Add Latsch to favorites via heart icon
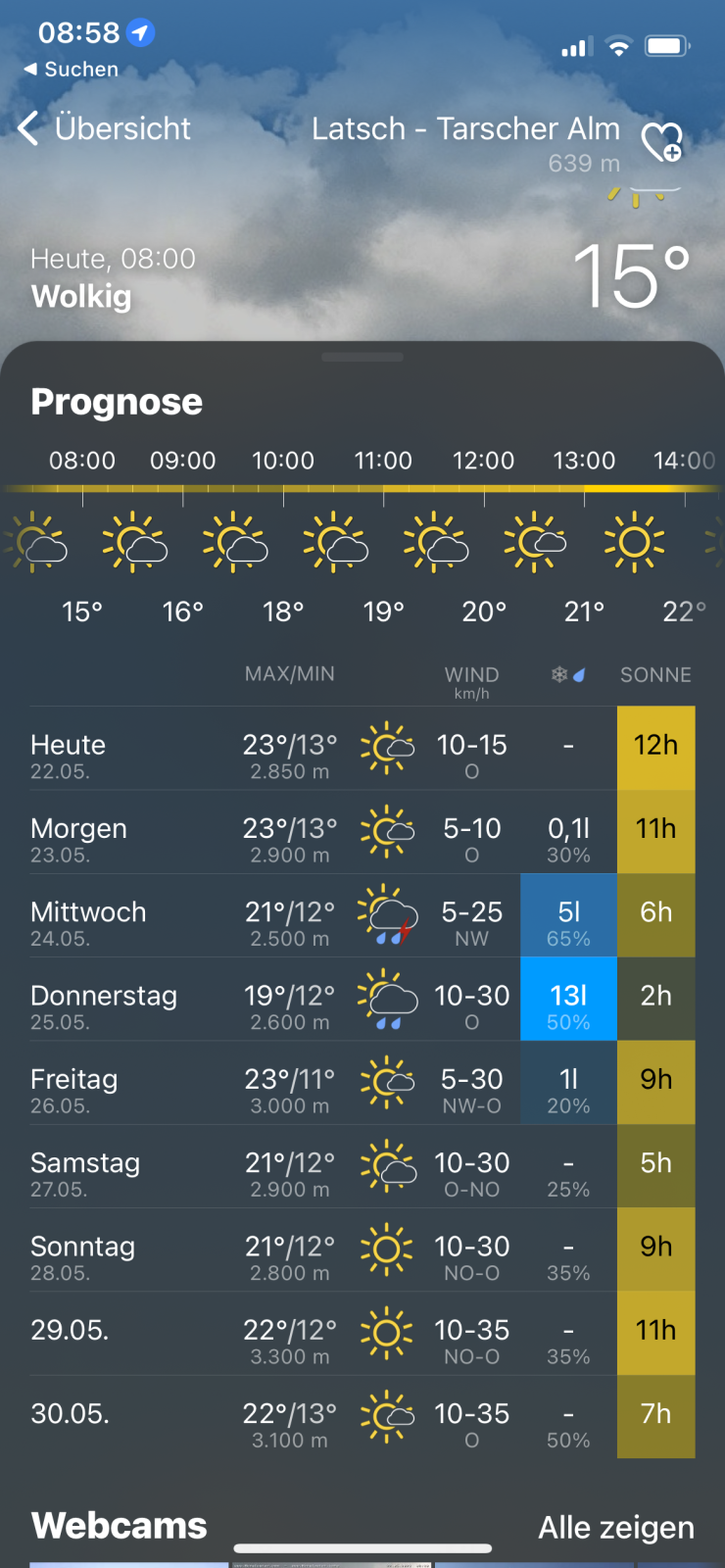725x1568 pixels. 661,141
